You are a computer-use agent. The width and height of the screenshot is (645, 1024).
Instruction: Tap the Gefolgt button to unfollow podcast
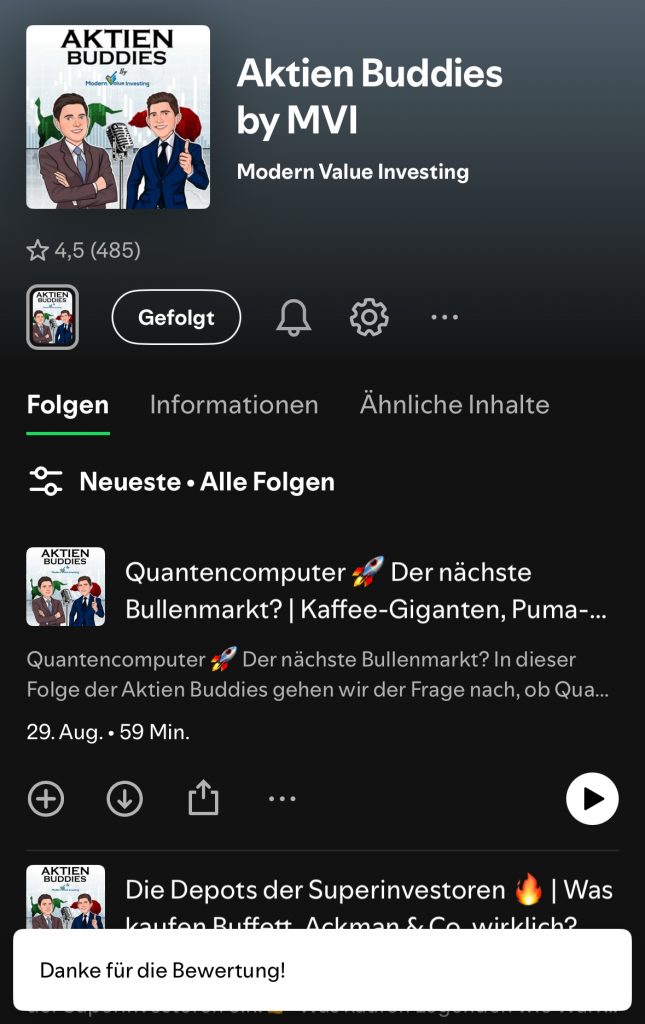point(176,317)
